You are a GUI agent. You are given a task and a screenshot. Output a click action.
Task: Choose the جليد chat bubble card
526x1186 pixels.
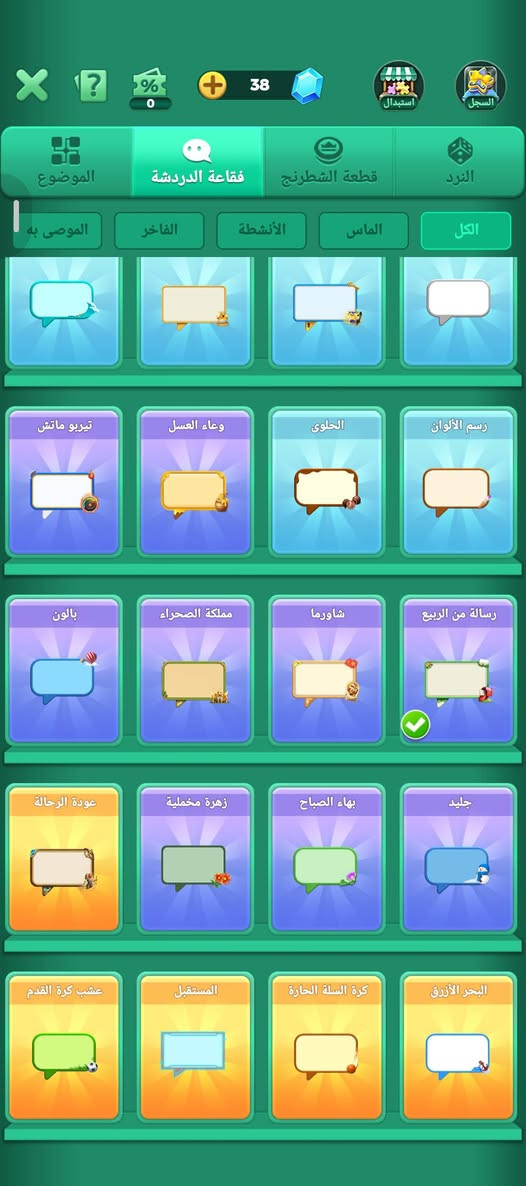coord(459,859)
